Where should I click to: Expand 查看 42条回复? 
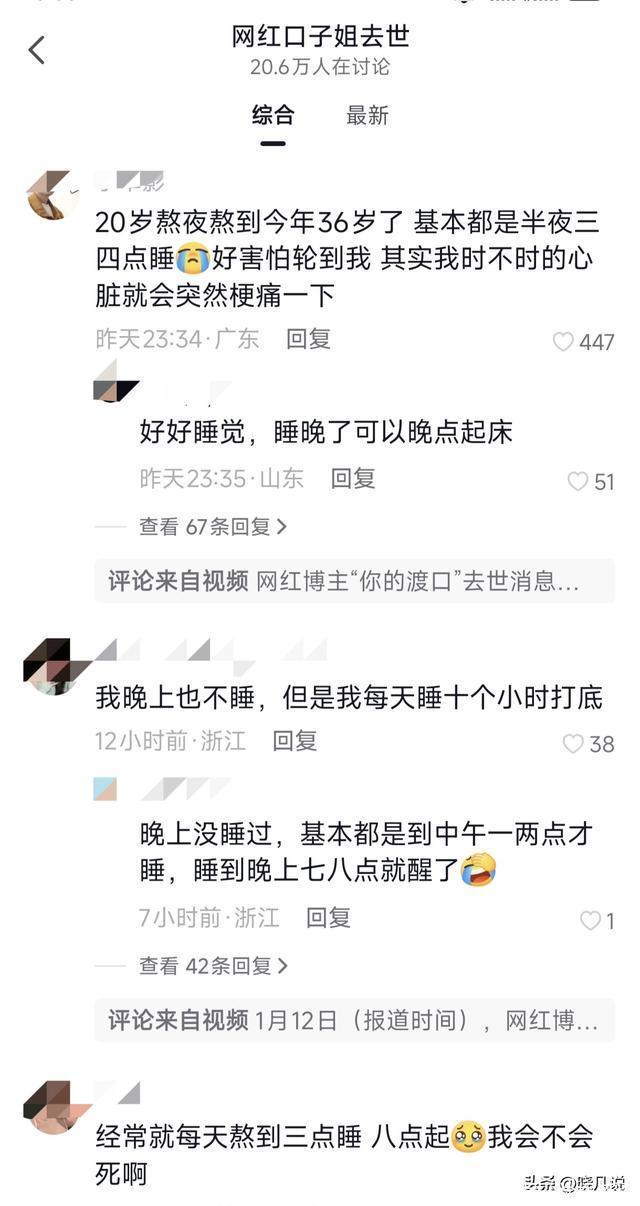click(213, 965)
